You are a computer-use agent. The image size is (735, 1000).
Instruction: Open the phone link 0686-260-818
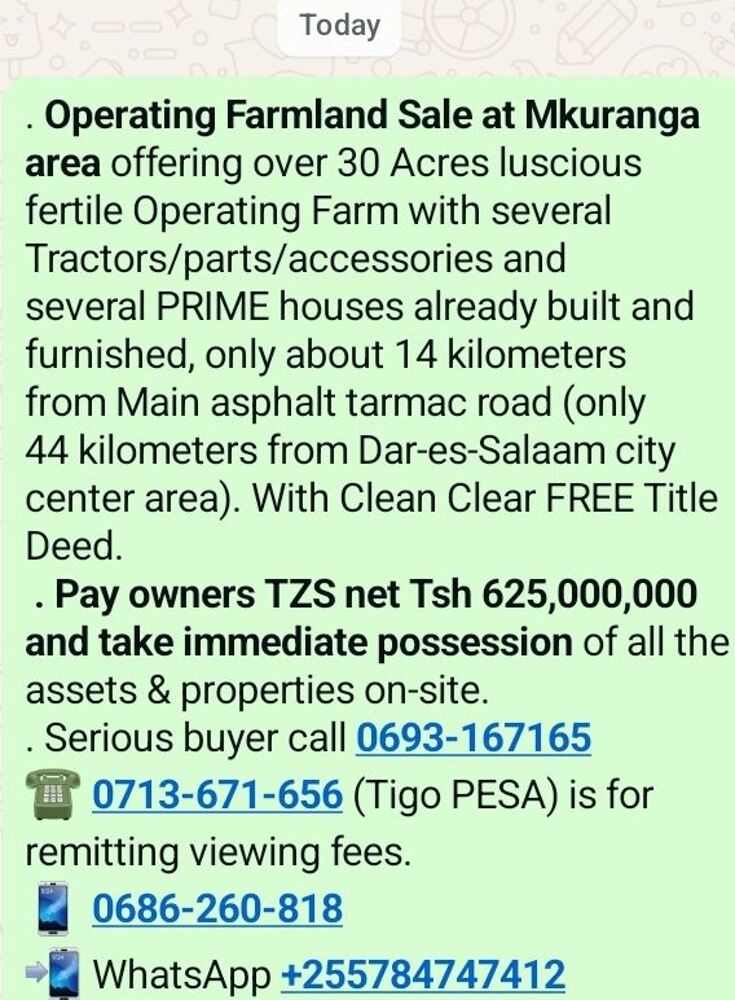coord(217,909)
